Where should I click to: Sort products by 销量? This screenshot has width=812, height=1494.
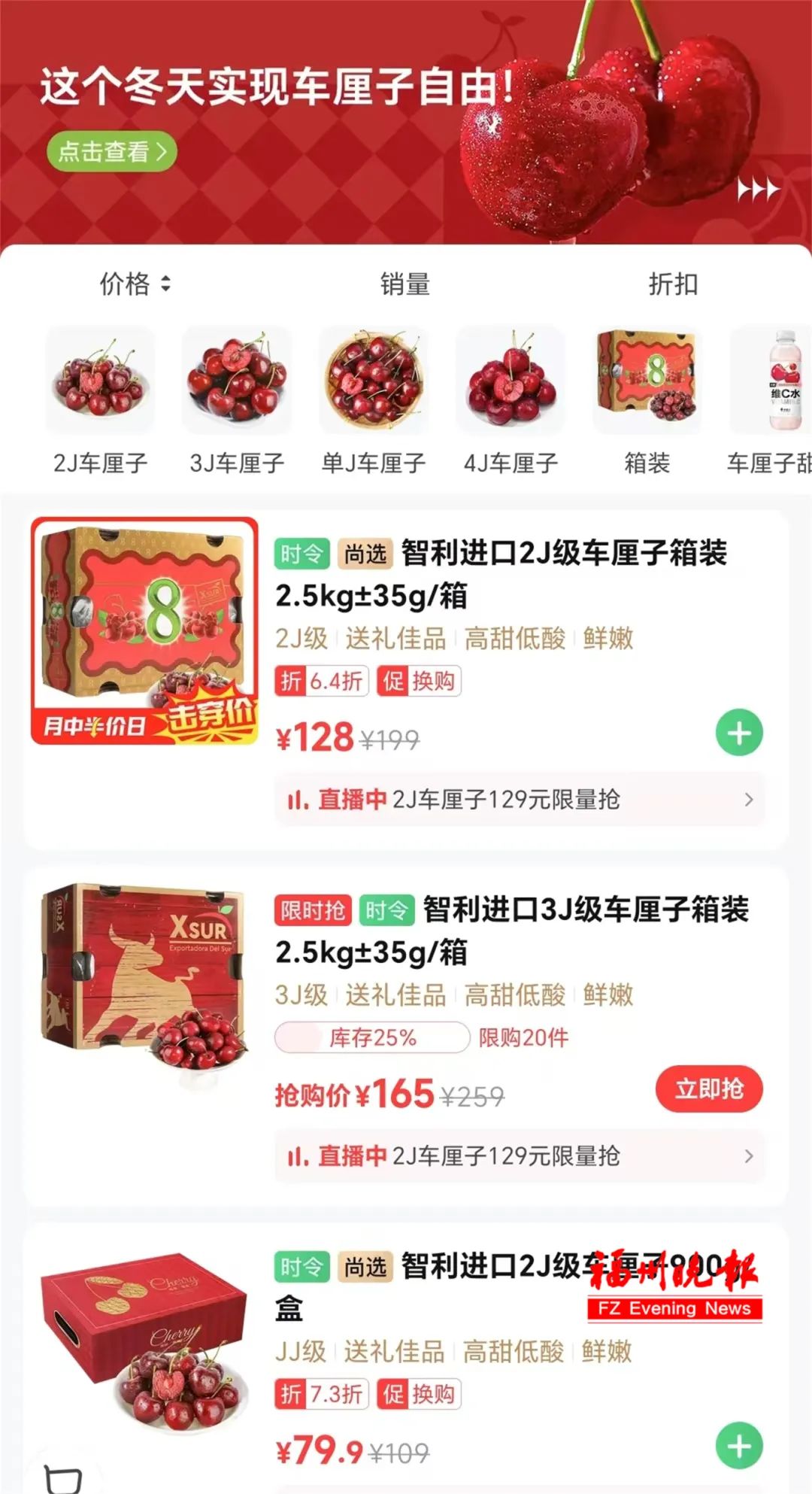click(x=404, y=284)
